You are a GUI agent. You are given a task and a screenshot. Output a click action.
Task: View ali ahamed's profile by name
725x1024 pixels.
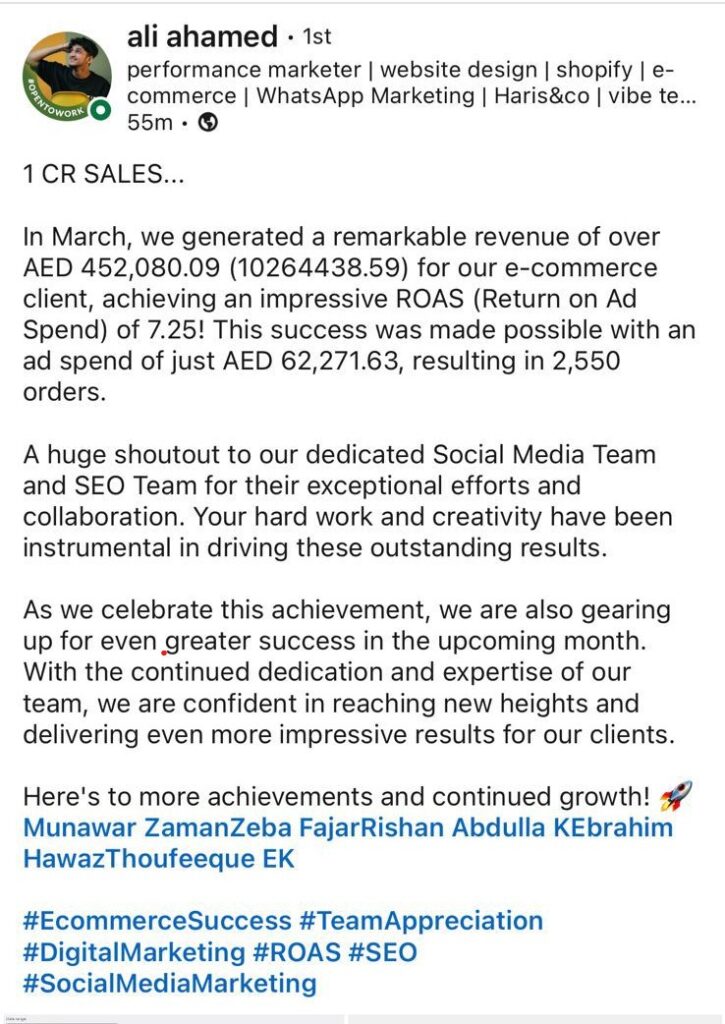click(201, 37)
